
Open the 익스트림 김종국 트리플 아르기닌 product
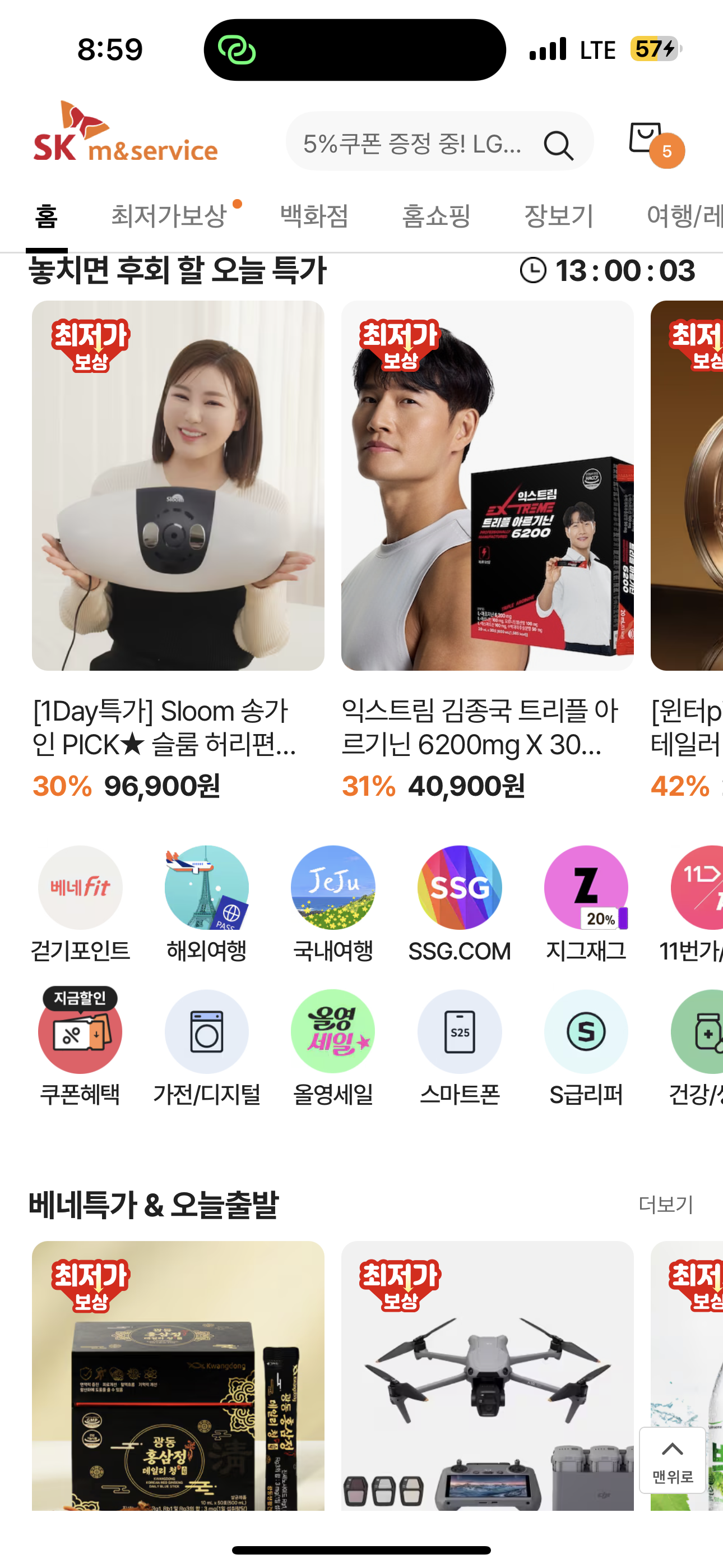pyautogui.click(x=487, y=550)
